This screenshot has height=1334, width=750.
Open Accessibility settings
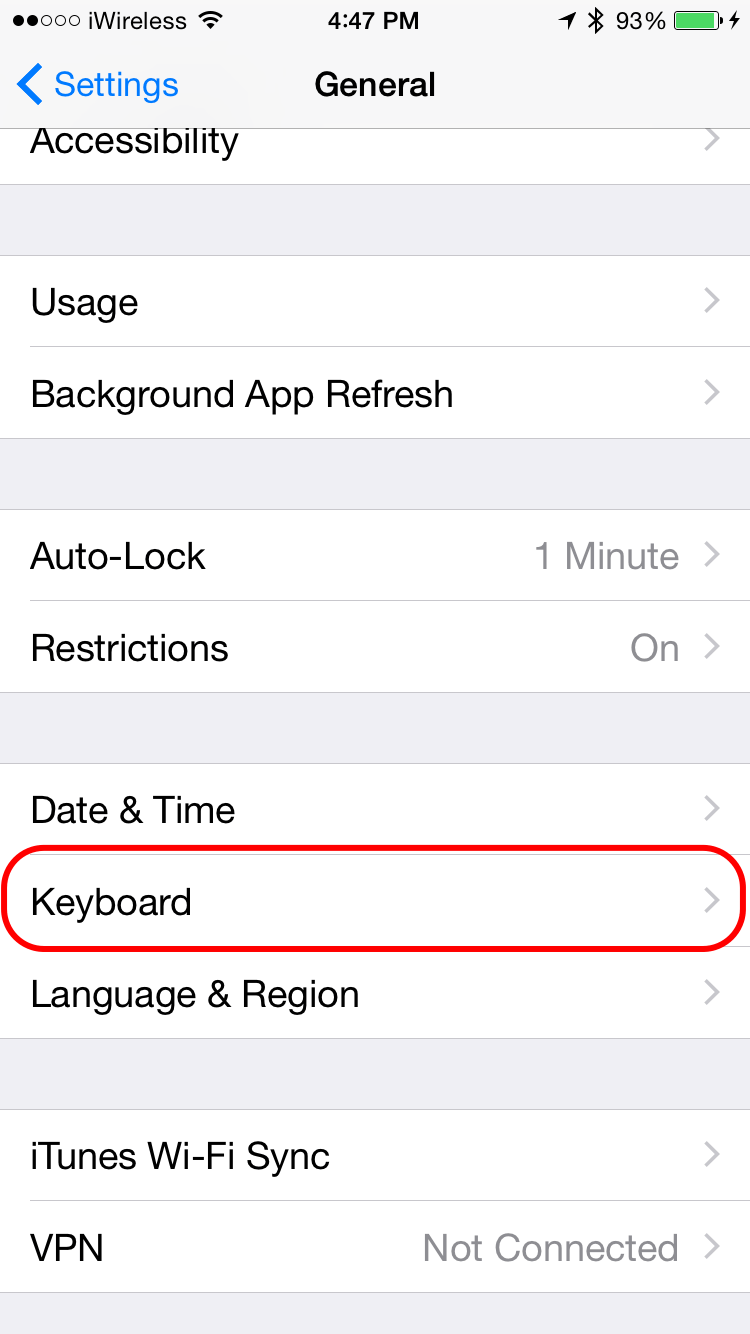375,143
